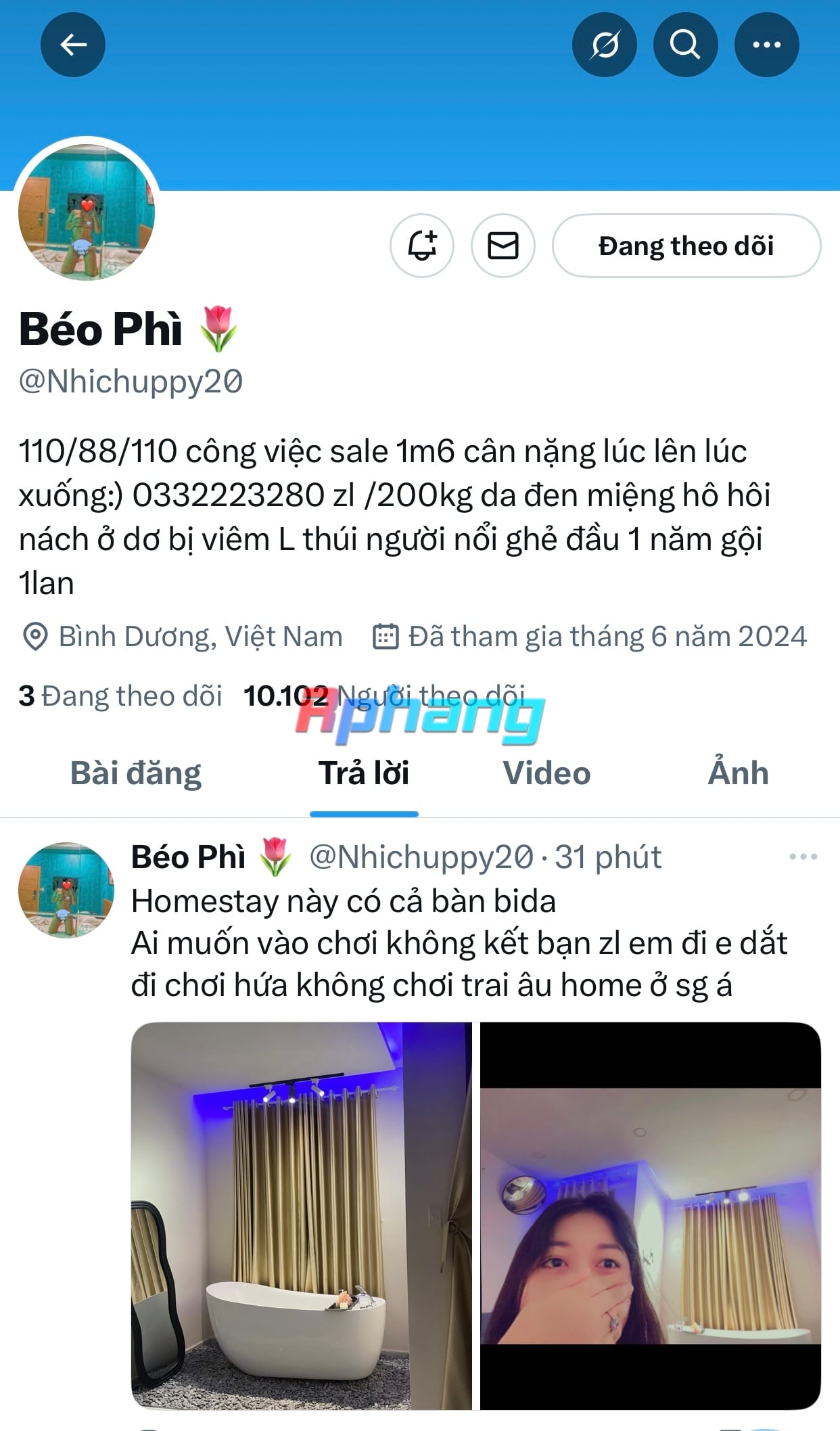The image size is (840, 1431).
Task: Tap the Đang theo dõi button
Action: [x=686, y=246]
